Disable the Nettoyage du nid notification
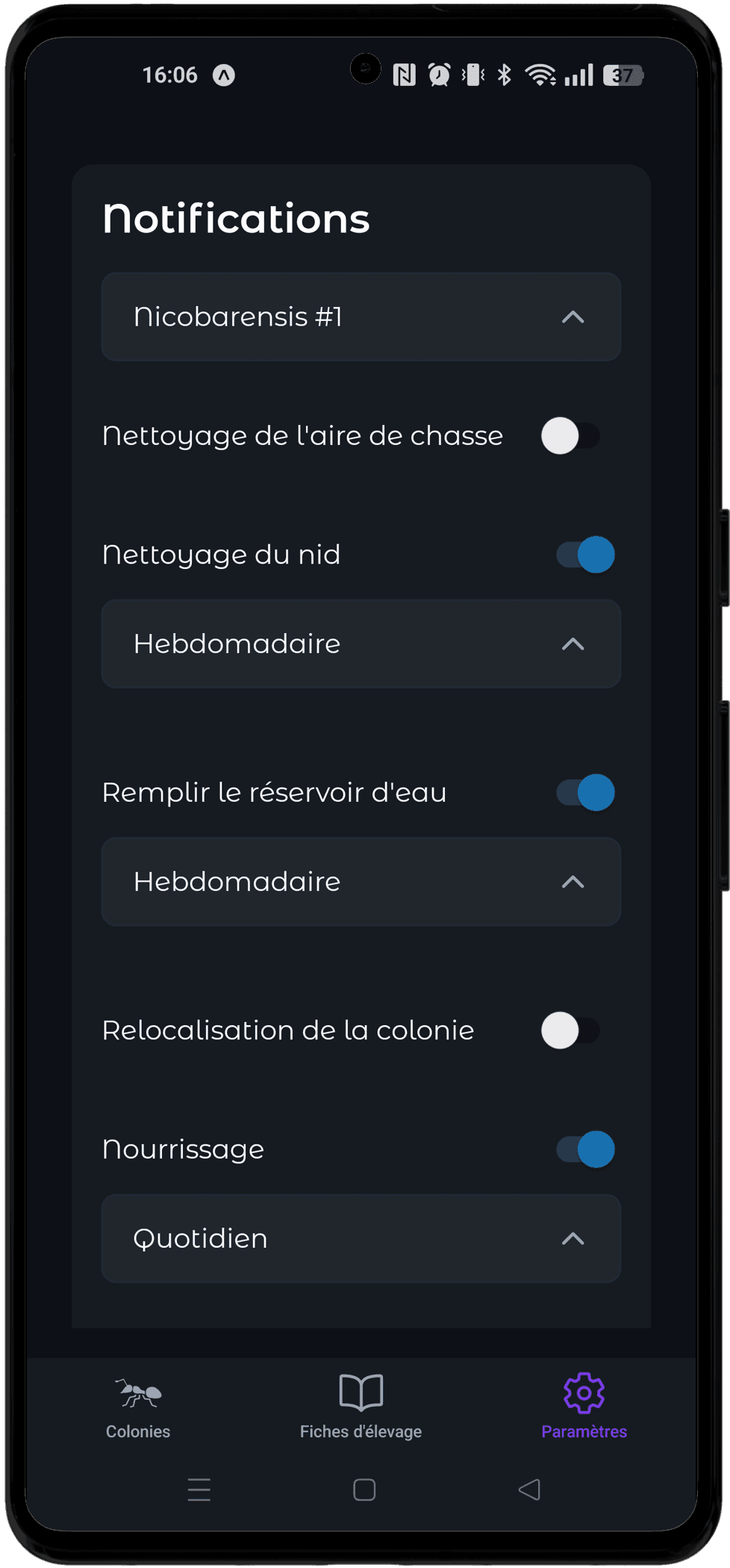 pos(584,555)
